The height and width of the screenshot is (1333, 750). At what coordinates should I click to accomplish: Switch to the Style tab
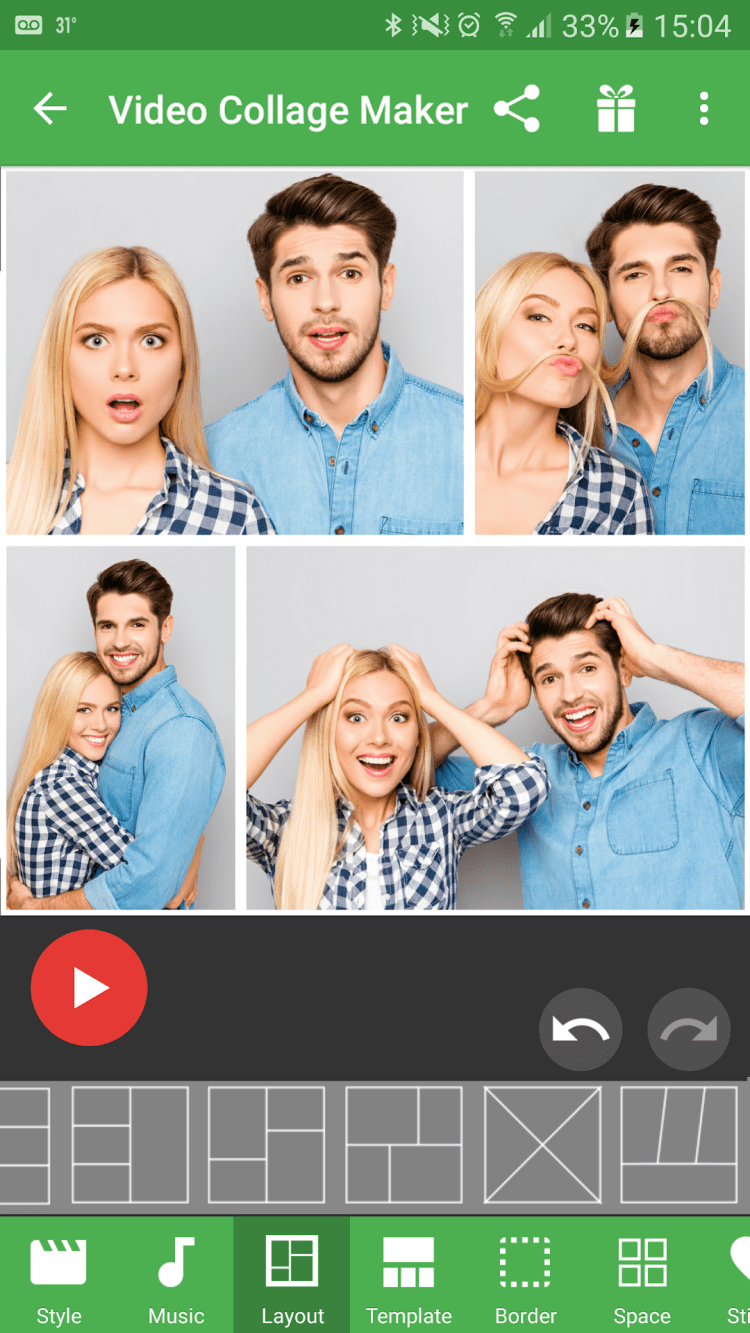[59, 1275]
